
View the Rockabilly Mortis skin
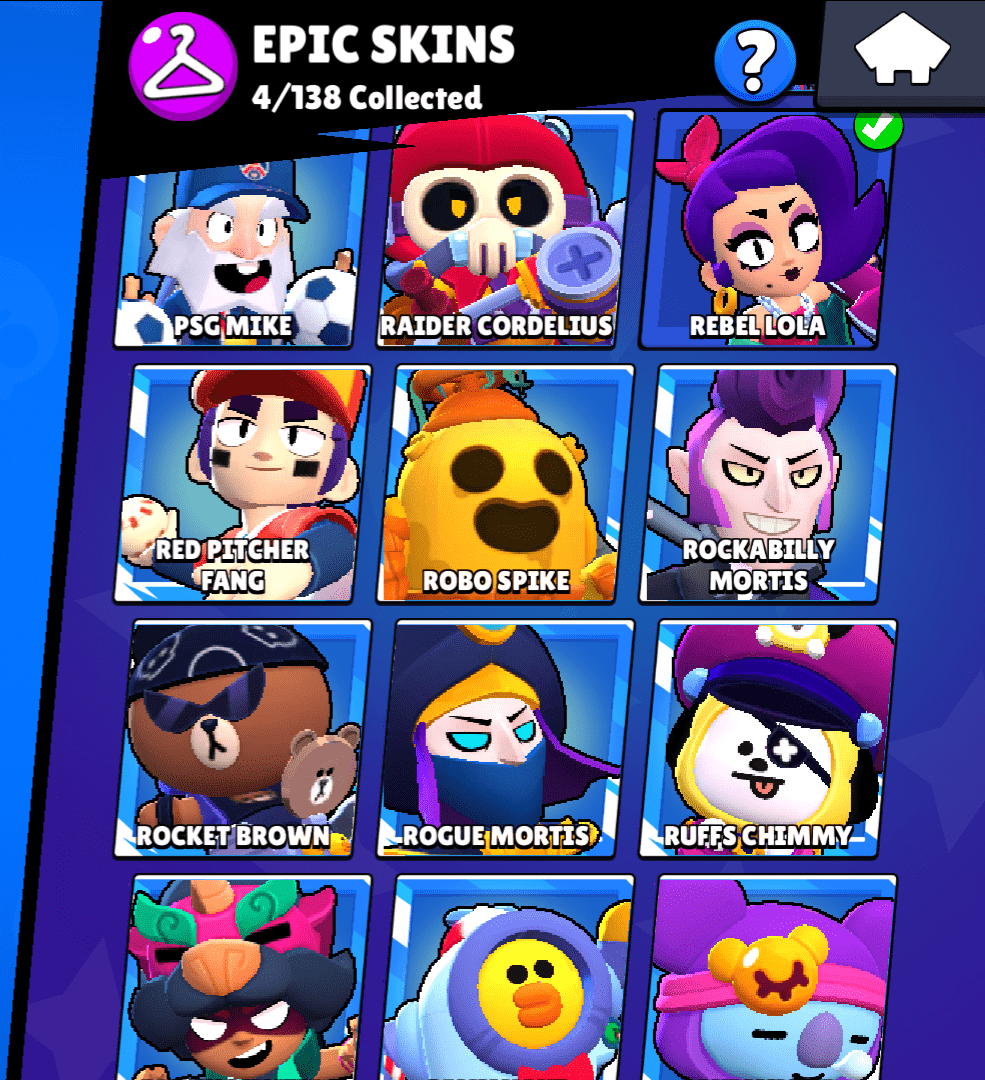[768, 485]
